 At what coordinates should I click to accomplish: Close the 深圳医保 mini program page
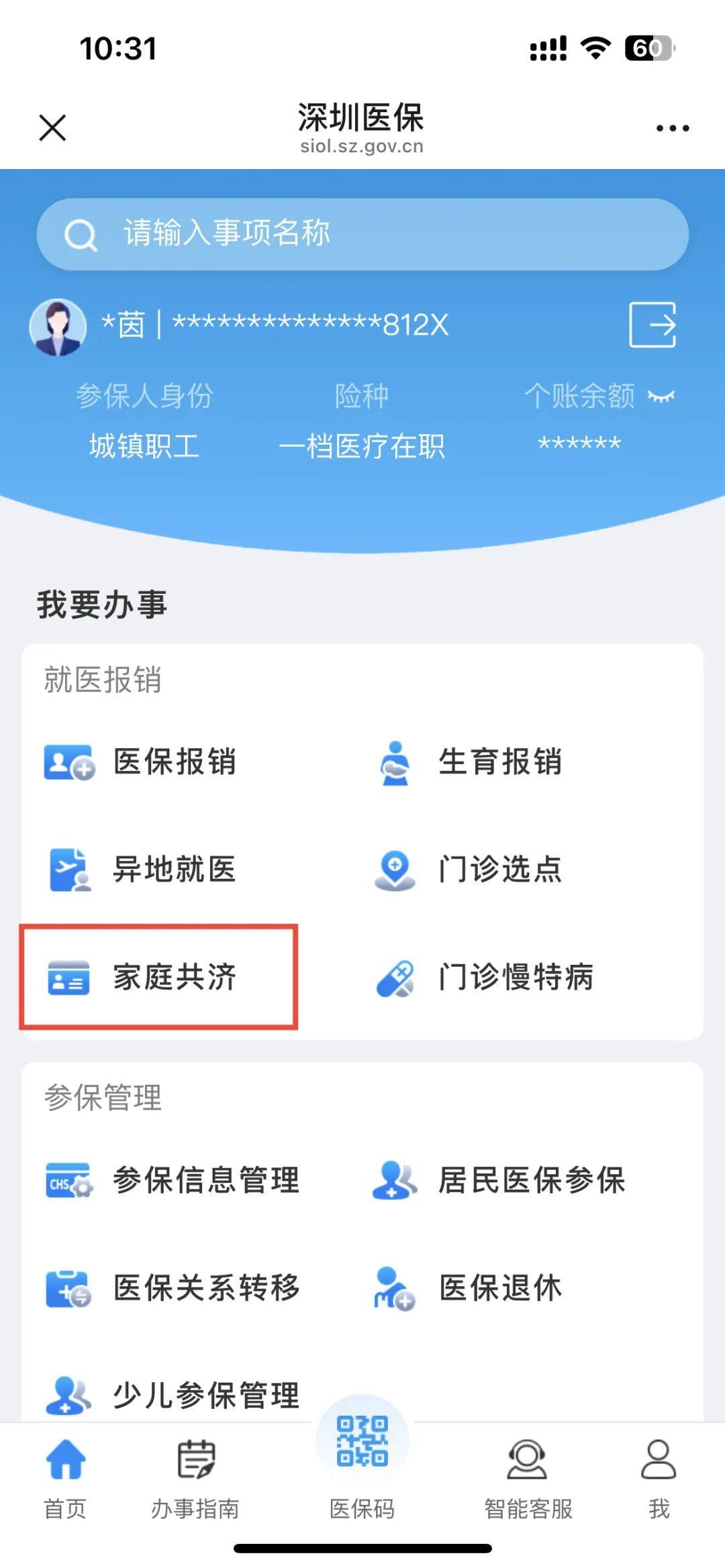(x=52, y=127)
